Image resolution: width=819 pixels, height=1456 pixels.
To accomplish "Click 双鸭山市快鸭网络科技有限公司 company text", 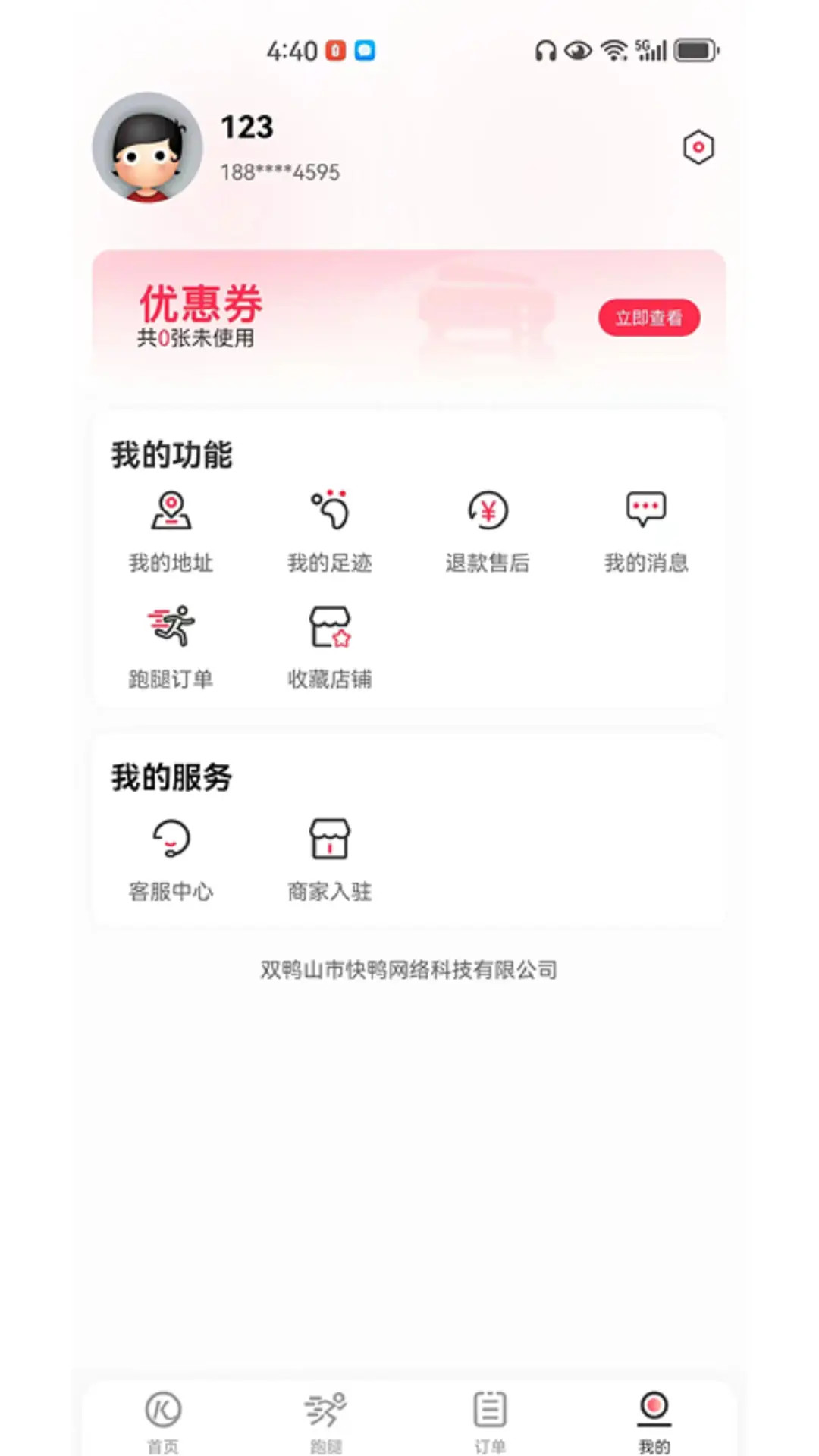I will pos(408,971).
